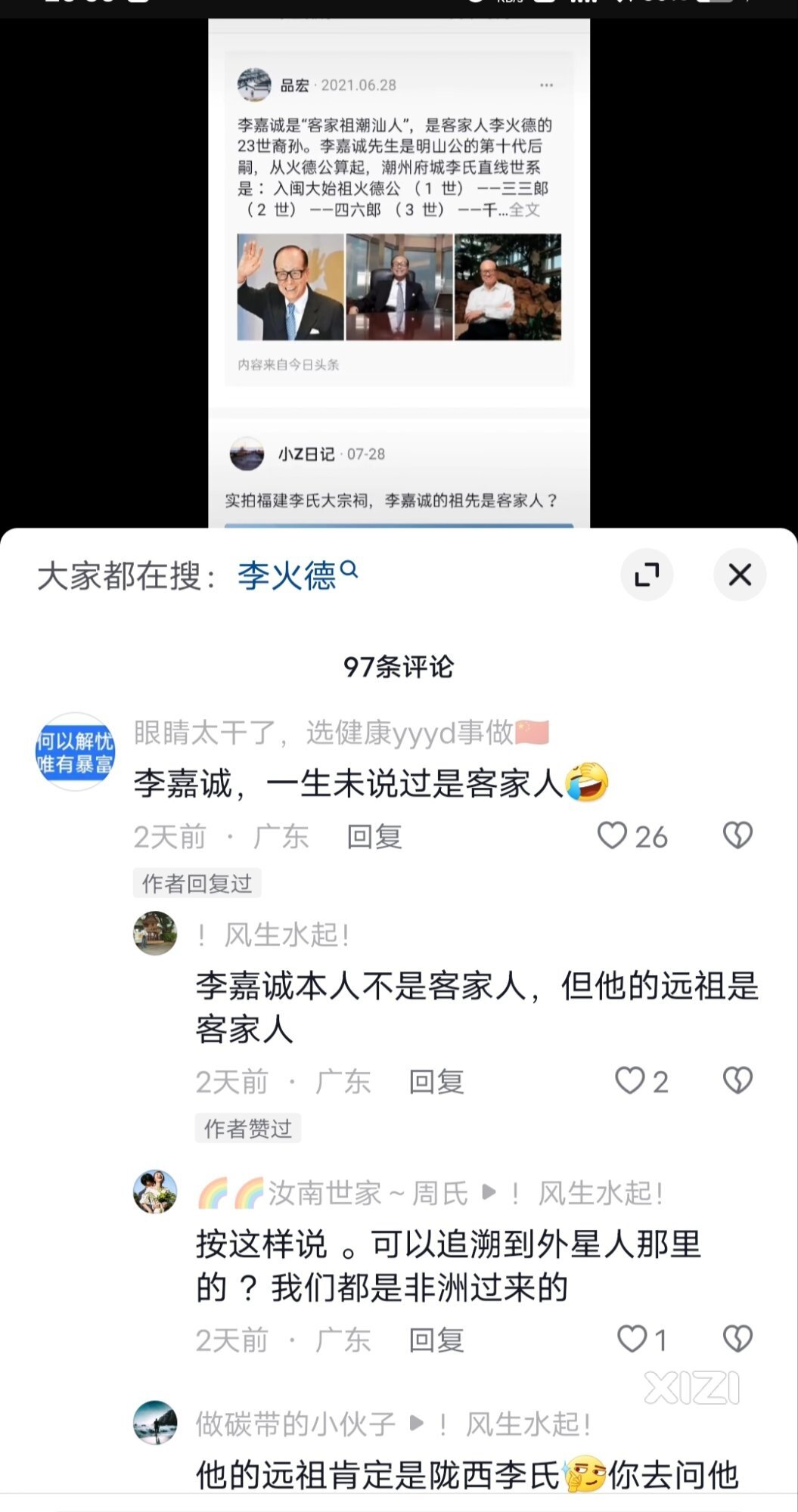Open 做碳带的小伙子's profile avatar

[155, 1422]
